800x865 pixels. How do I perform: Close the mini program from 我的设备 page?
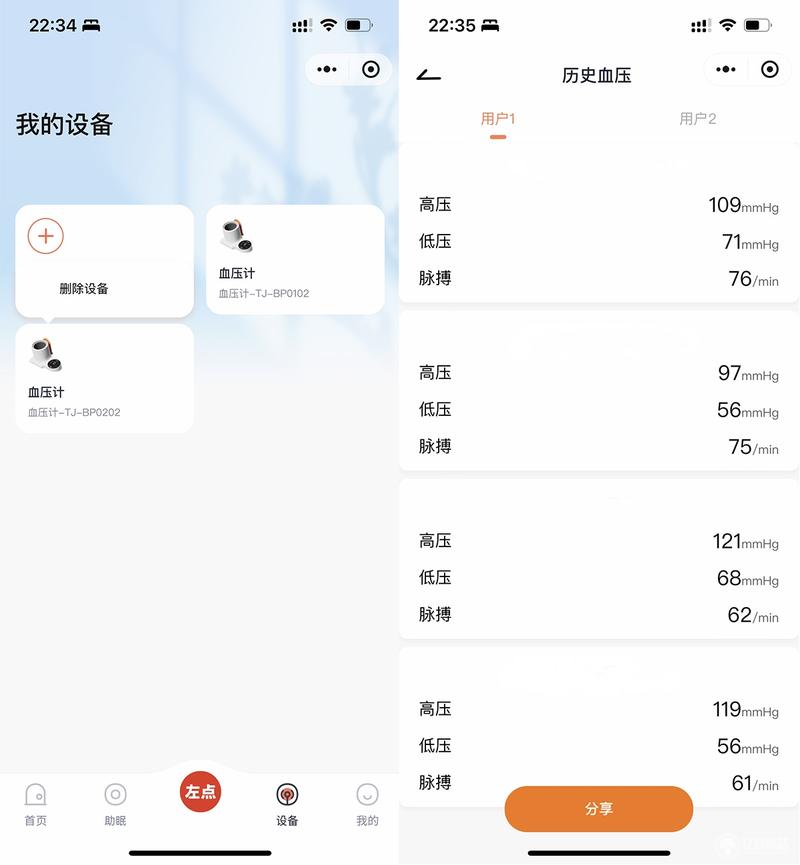click(x=371, y=69)
